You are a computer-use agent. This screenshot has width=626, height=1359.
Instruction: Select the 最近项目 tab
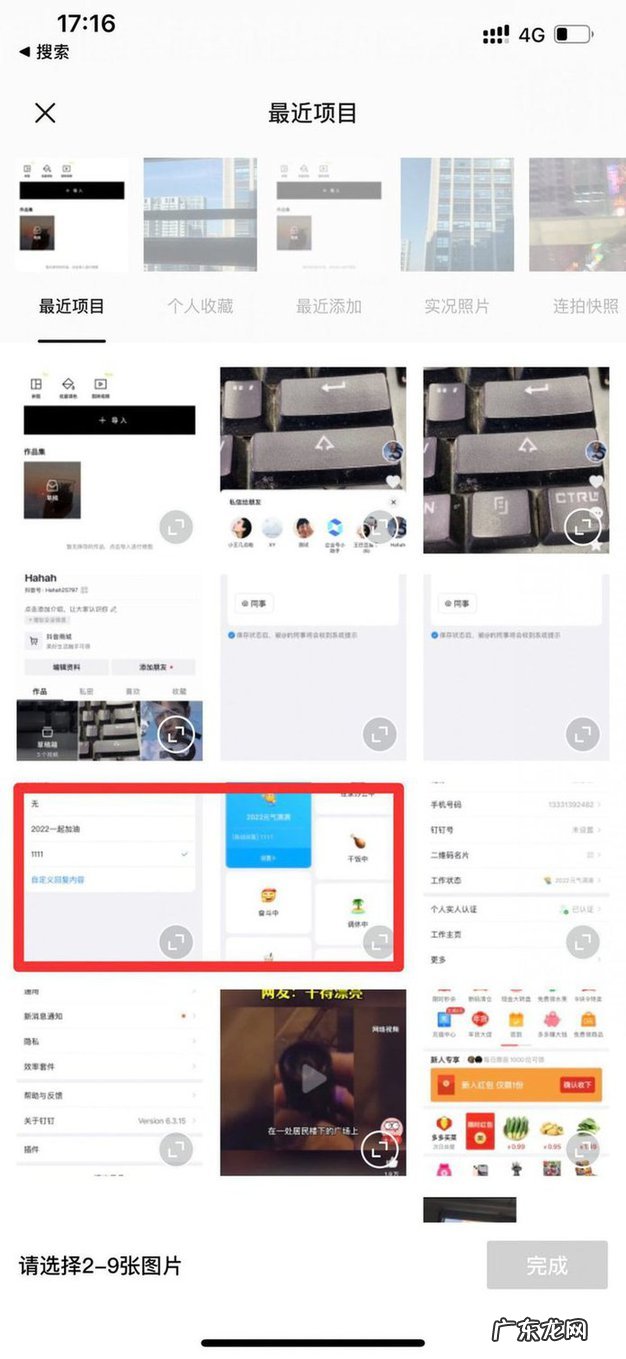71,306
